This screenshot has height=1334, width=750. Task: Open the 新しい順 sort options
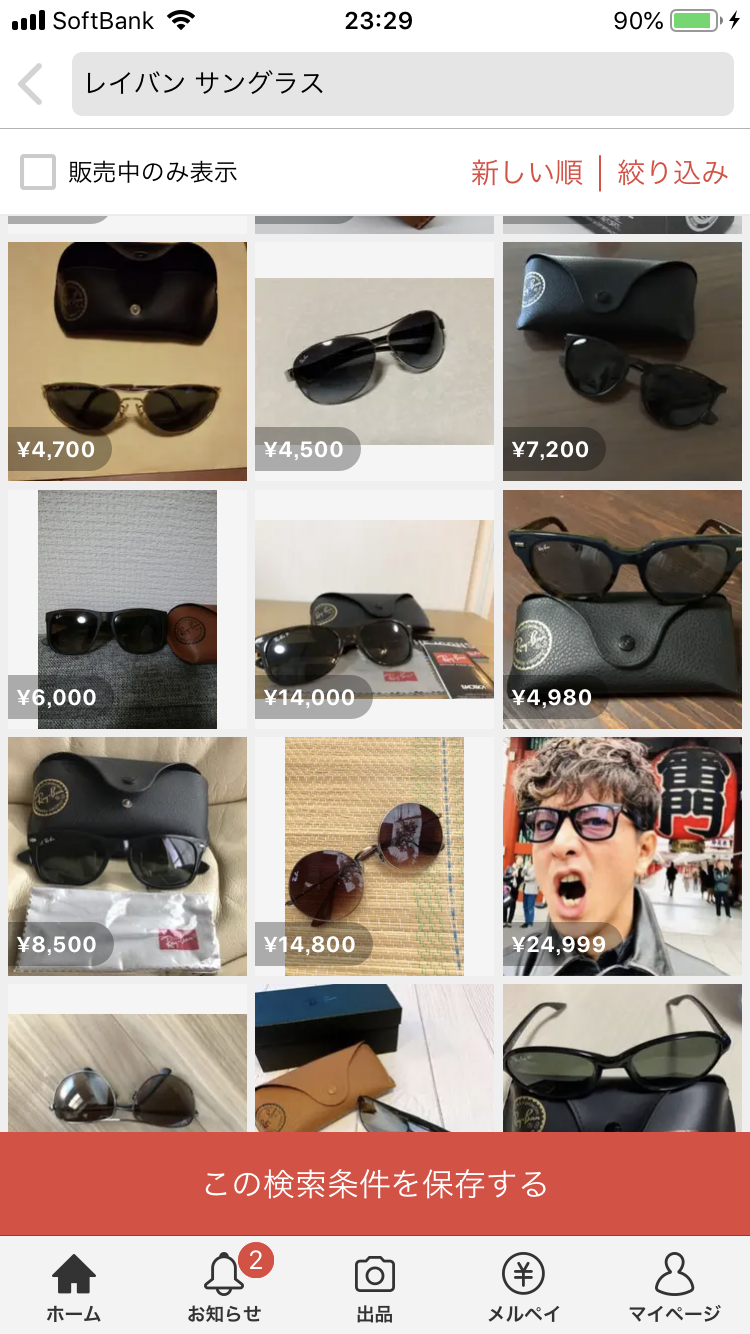coord(526,172)
